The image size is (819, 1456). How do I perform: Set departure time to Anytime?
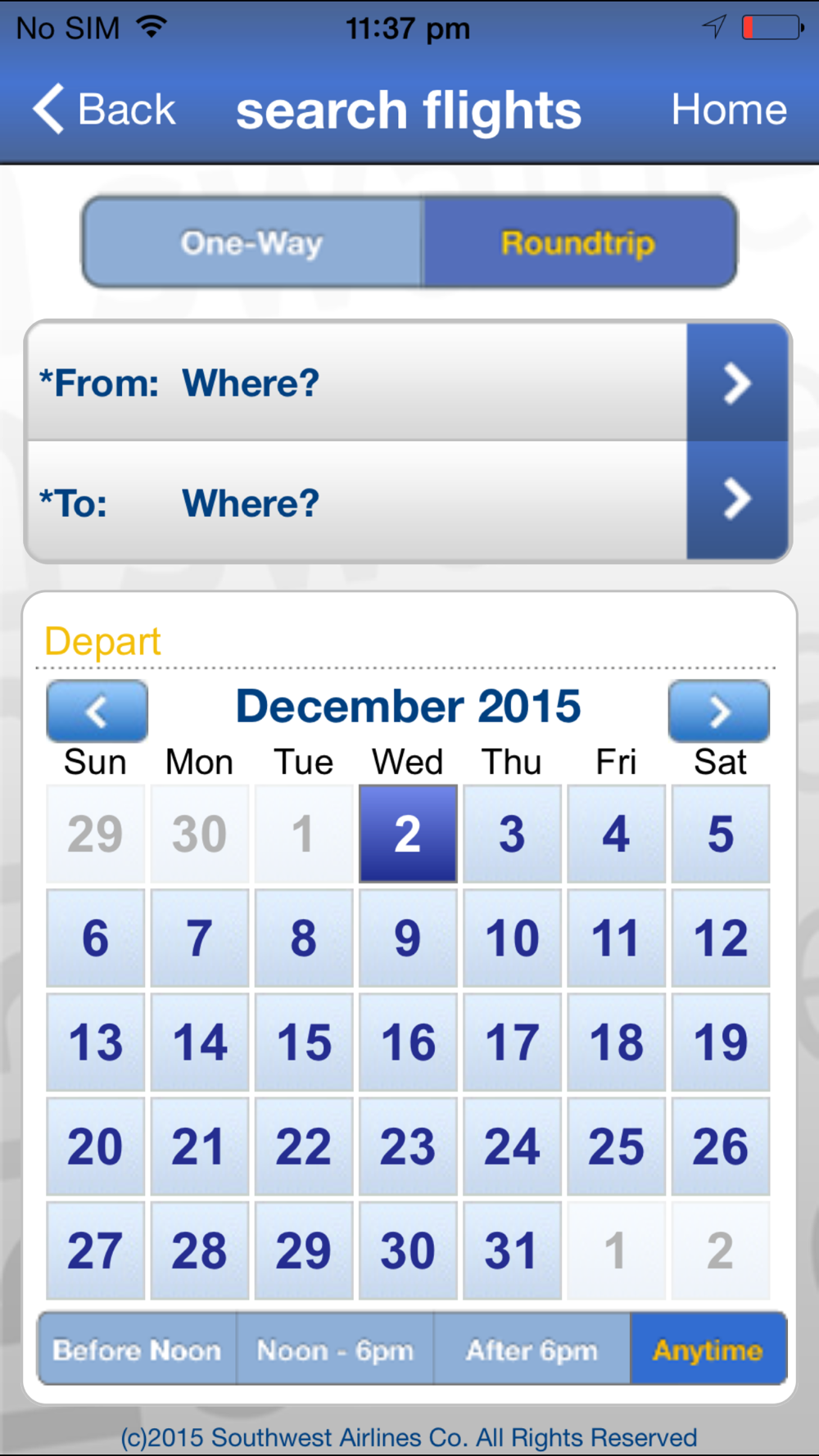pos(708,1350)
